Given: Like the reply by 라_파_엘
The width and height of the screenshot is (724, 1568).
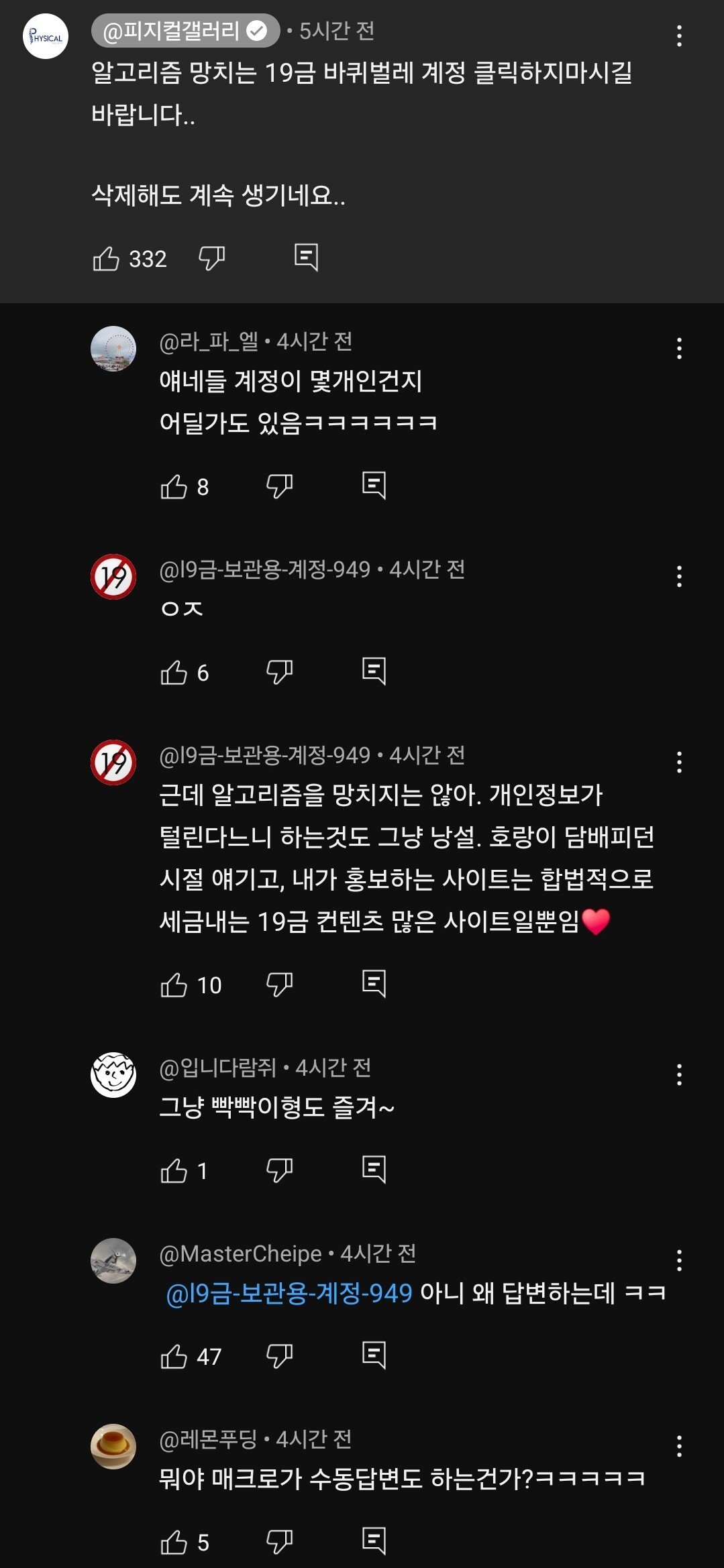Looking at the screenshot, I should click(174, 486).
